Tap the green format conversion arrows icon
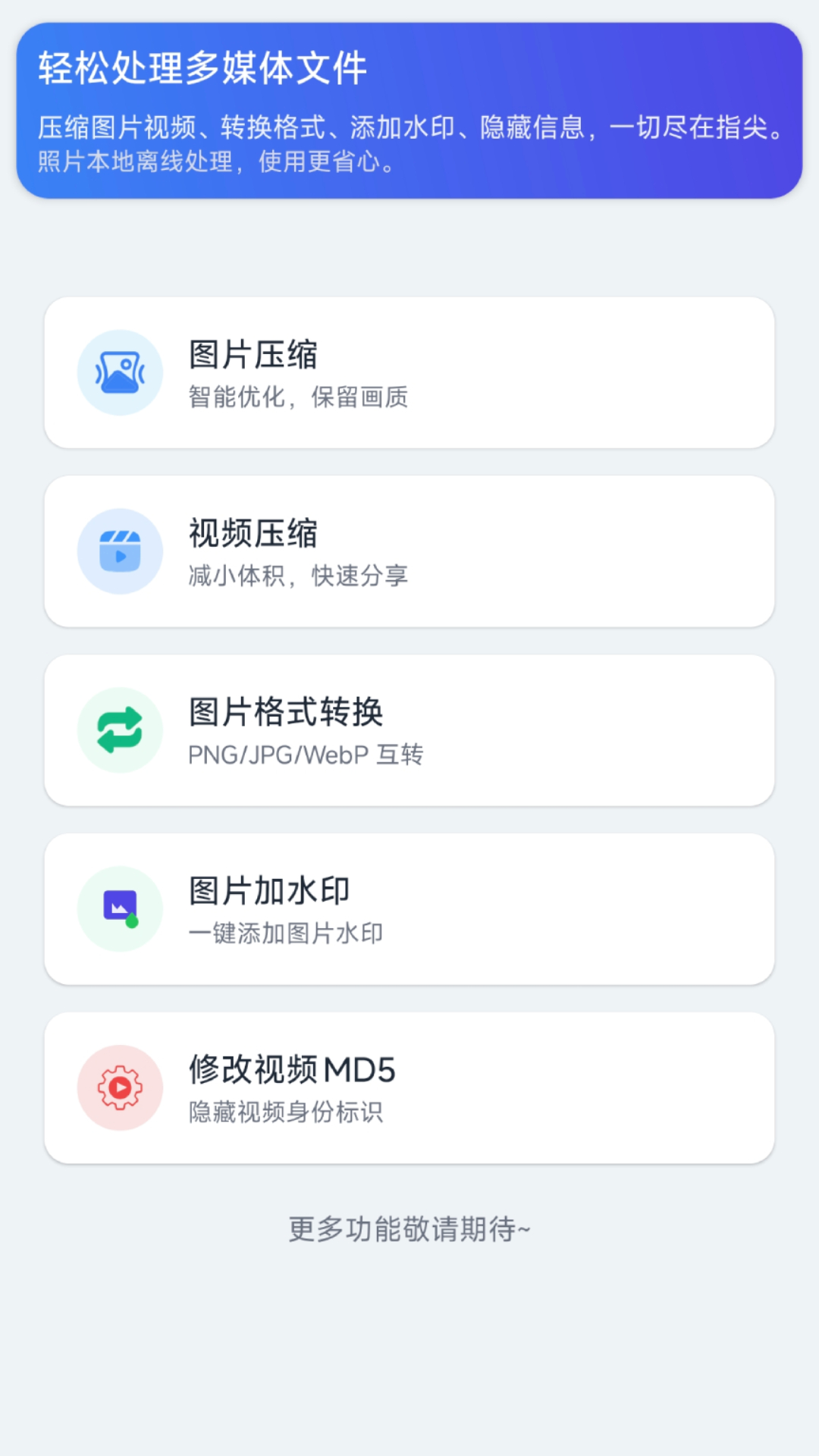Image resolution: width=819 pixels, height=1456 pixels. (x=119, y=730)
